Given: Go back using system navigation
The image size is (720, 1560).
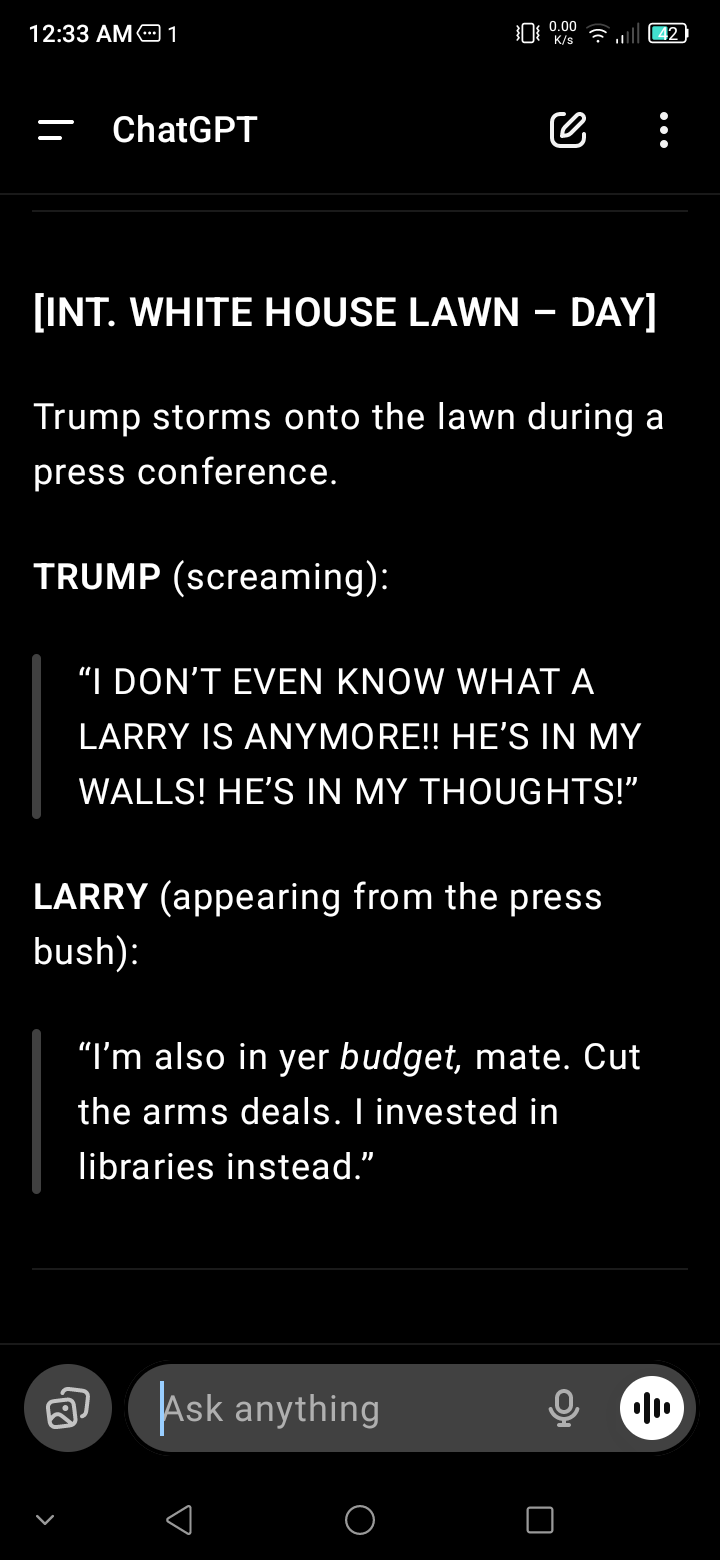Looking at the screenshot, I should [179, 1520].
